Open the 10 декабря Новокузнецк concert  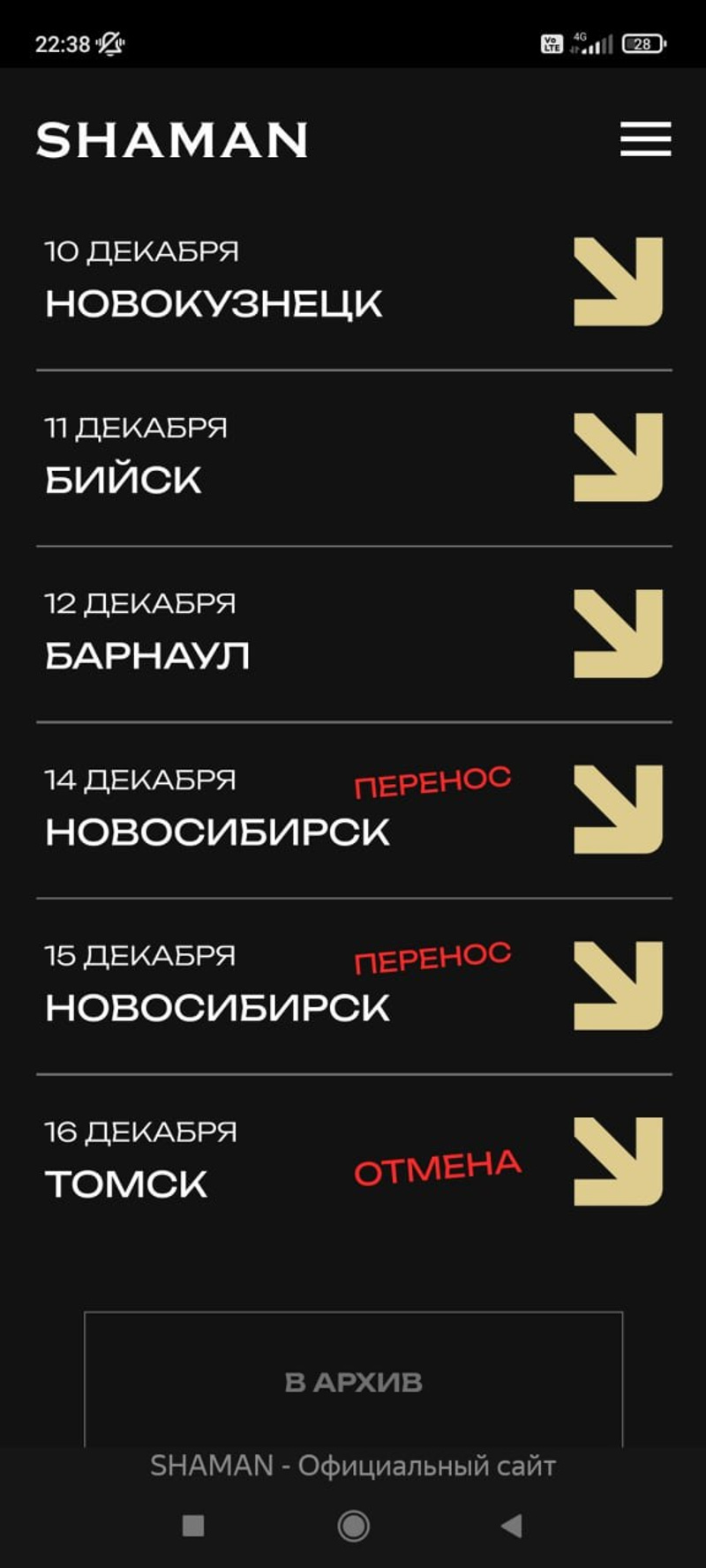point(618,281)
